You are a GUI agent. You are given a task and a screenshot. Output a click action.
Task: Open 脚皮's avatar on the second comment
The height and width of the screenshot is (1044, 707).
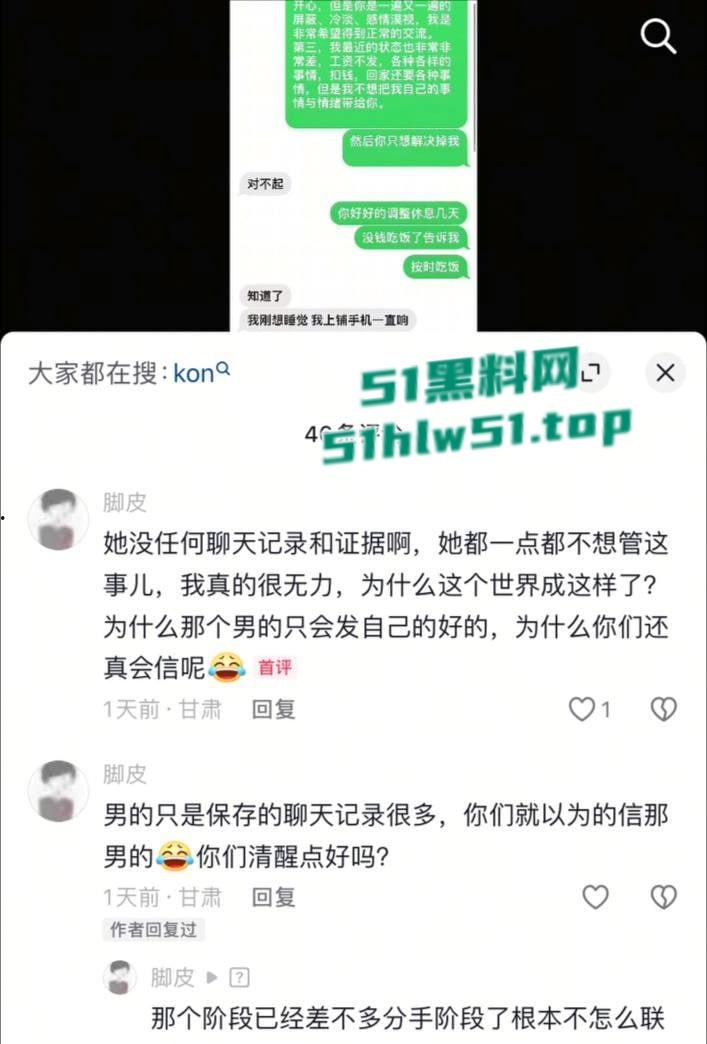pyautogui.click(x=58, y=791)
